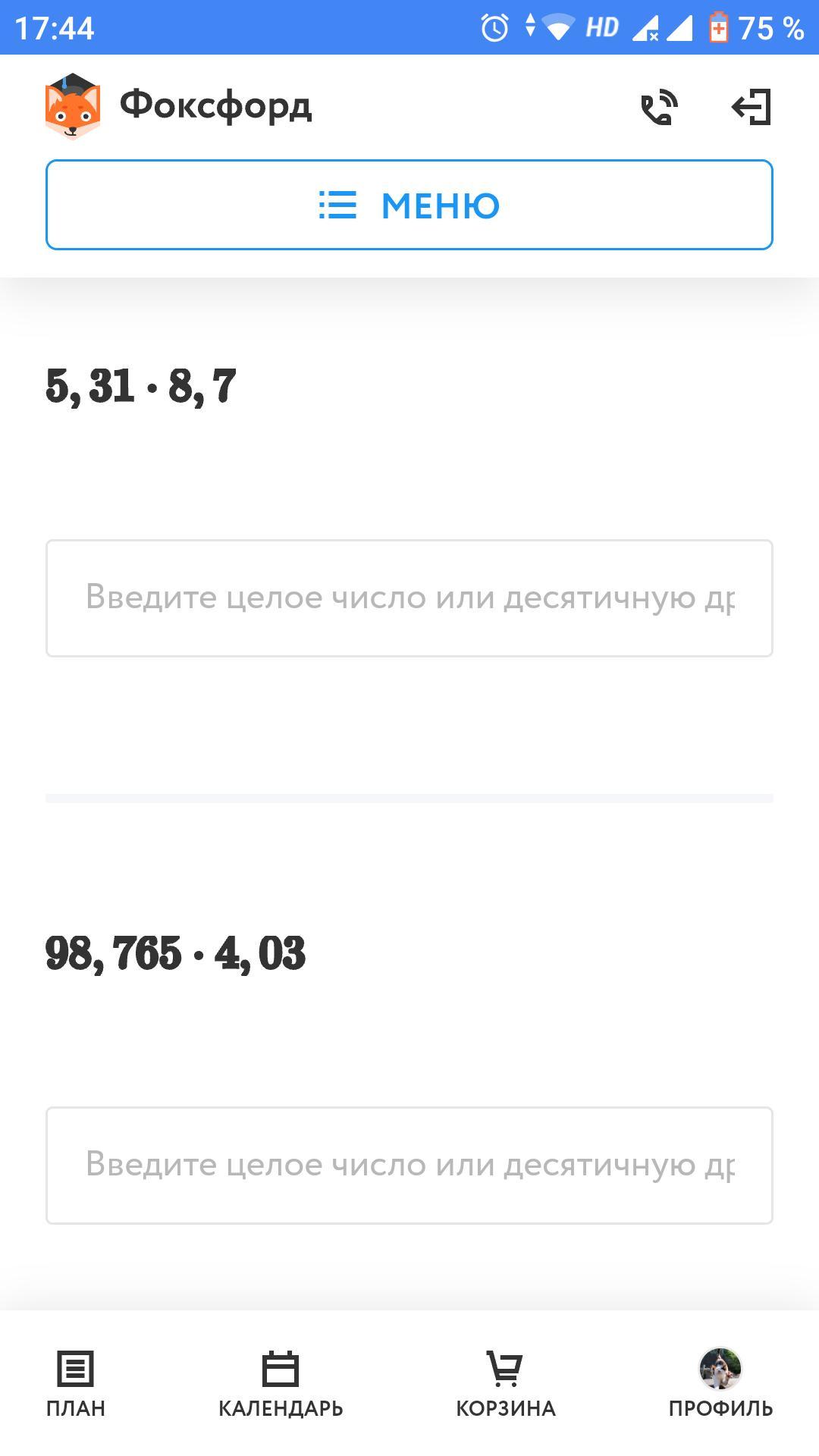The image size is (819, 1456).
Task: Tap the logout icon in header
Action: [751, 107]
